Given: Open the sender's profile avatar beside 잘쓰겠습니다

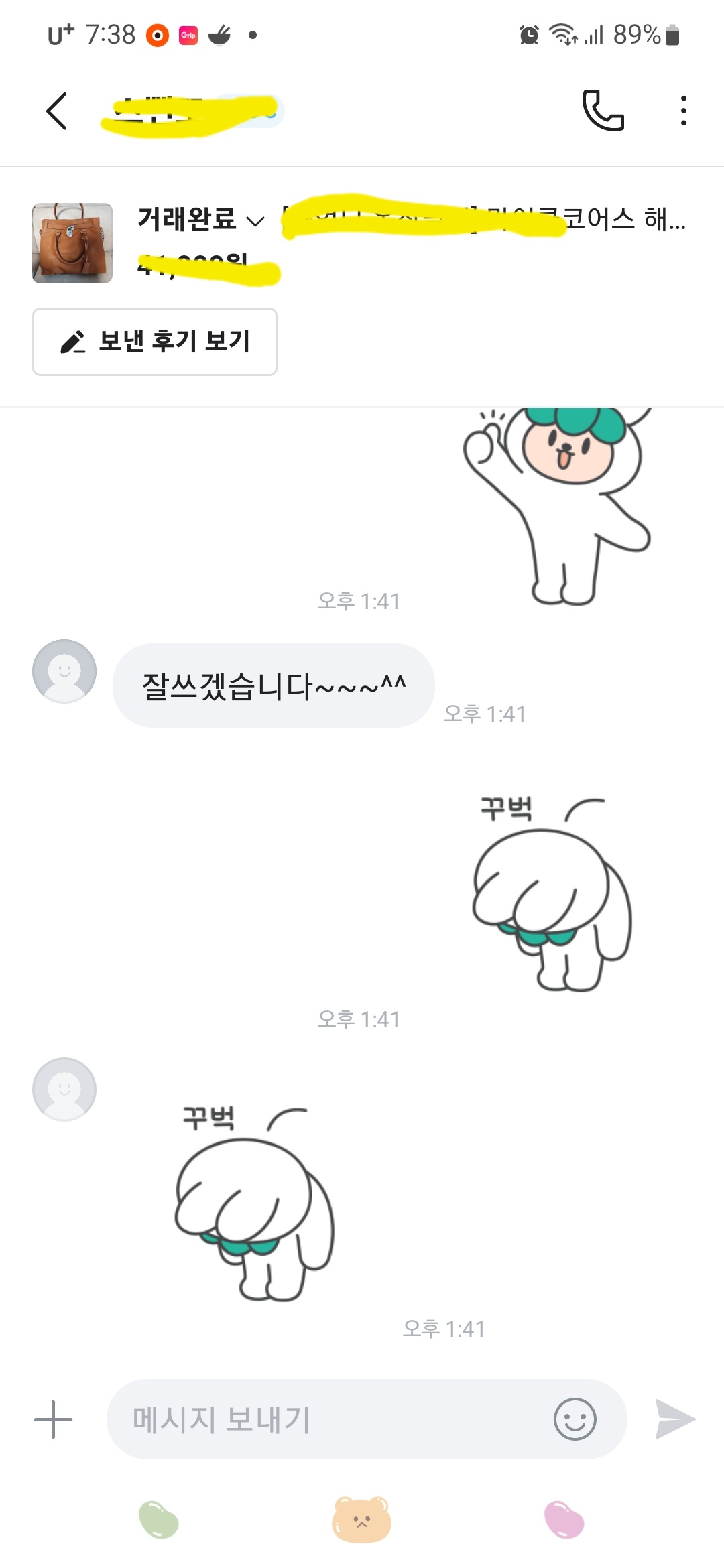Looking at the screenshot, I should coord(64,671).
